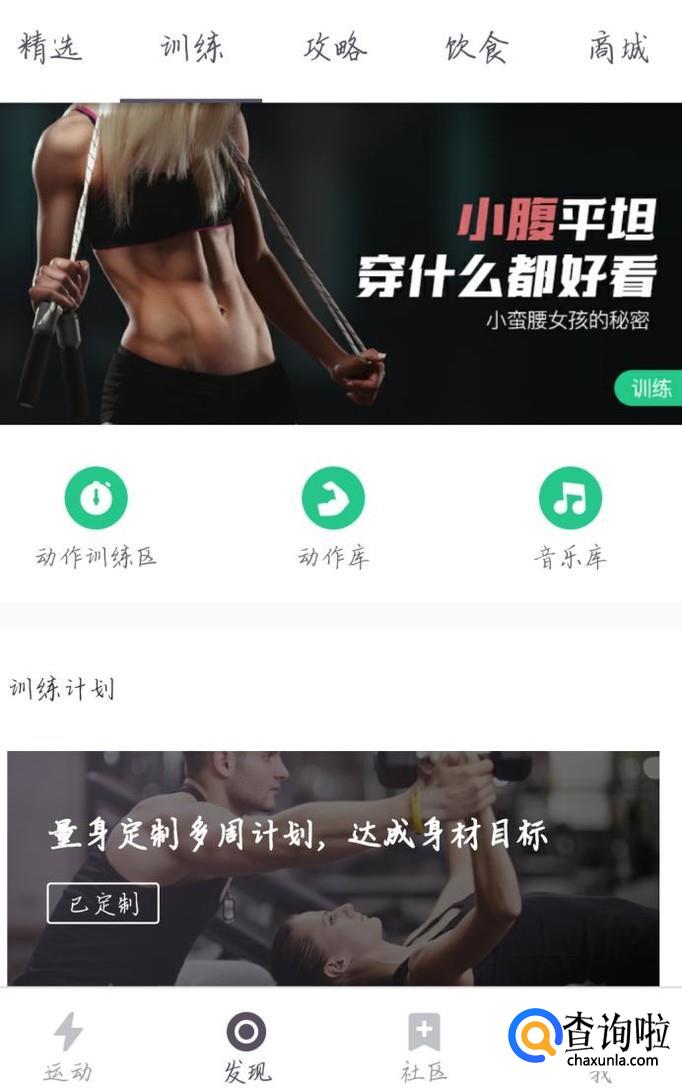Switch to the 精选 tab
Screen dimensions: 682x1091
coord(50,47)
